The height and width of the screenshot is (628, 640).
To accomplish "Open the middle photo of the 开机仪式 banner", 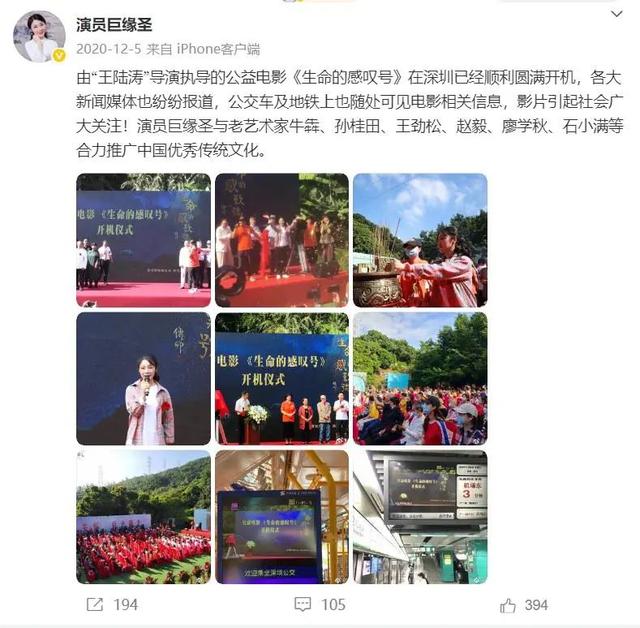I will pyautogui.click(x=281, y=378).
